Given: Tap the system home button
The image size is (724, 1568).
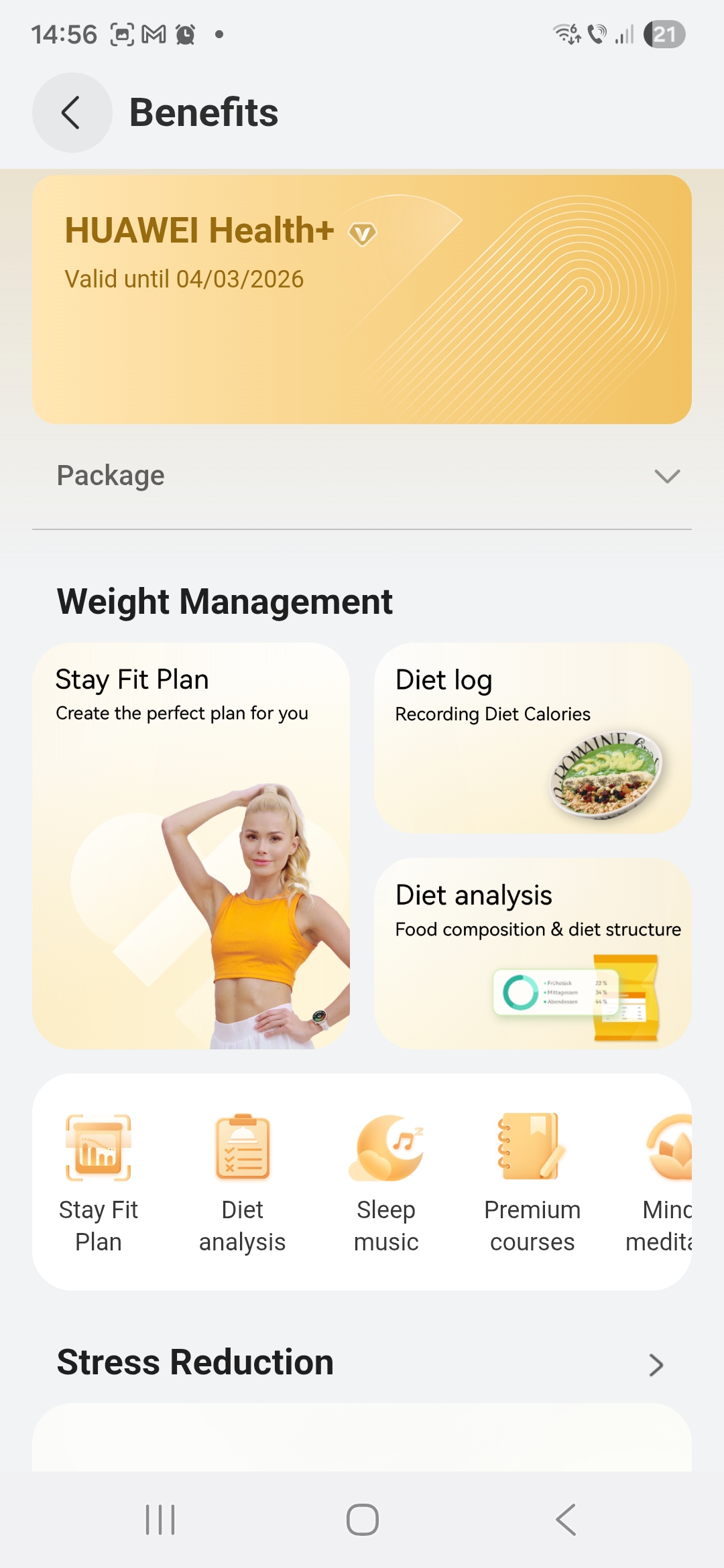Looking at the screenshot, I should (x=362, y=1520).
